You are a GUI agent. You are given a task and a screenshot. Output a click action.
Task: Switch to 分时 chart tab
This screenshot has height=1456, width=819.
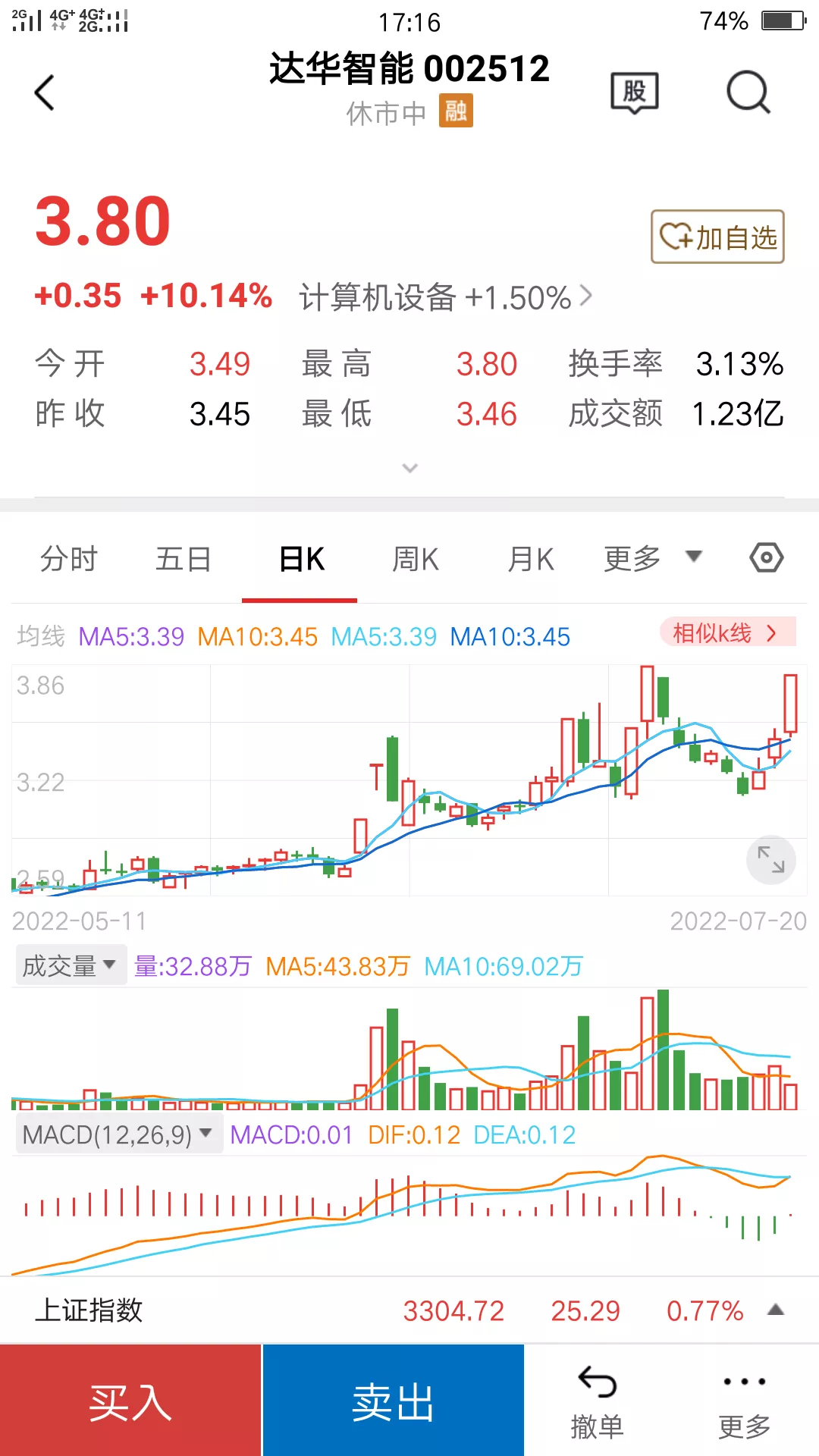(x=69, y=559)
